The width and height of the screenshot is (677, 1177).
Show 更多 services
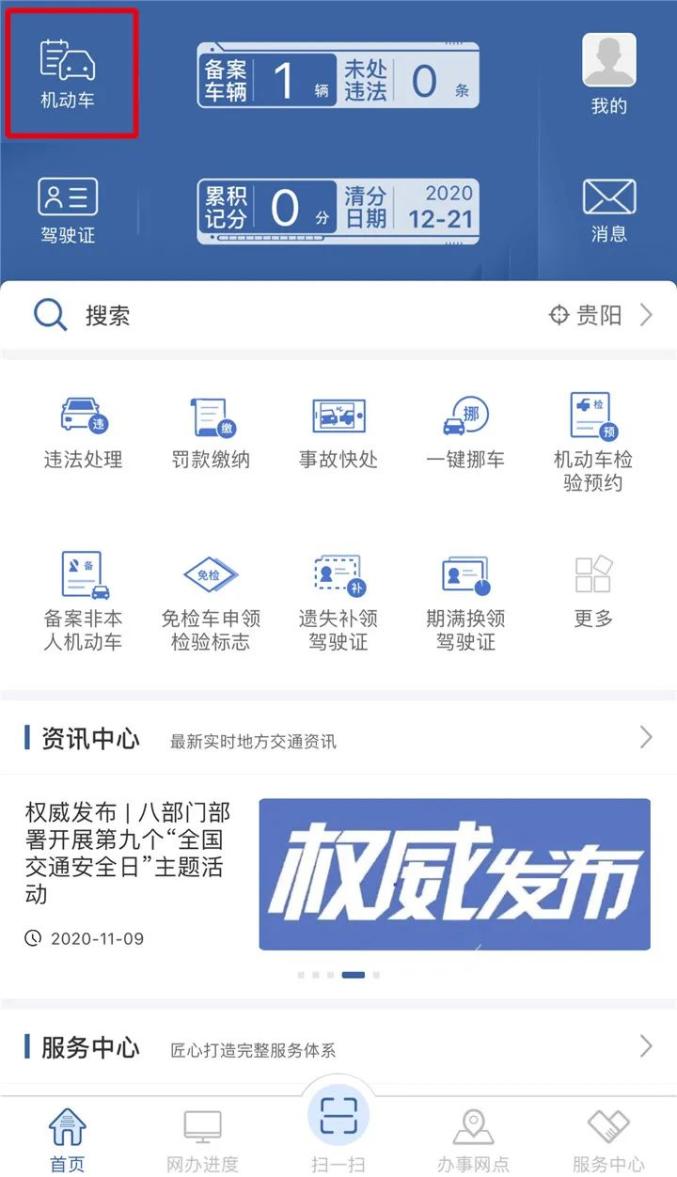coord(593,590)
